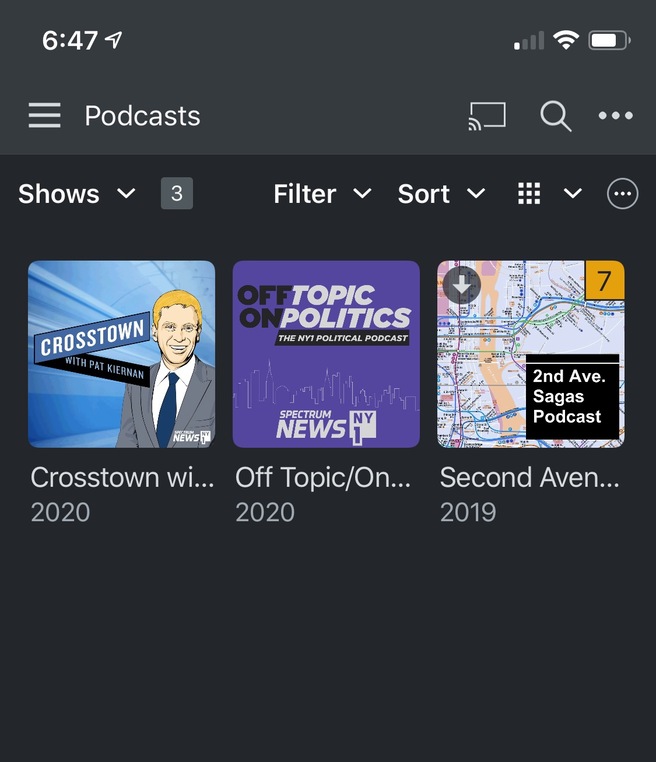Open the hamburger navigation menu
The width and height of the screenshot is (656, 762).
44,116
